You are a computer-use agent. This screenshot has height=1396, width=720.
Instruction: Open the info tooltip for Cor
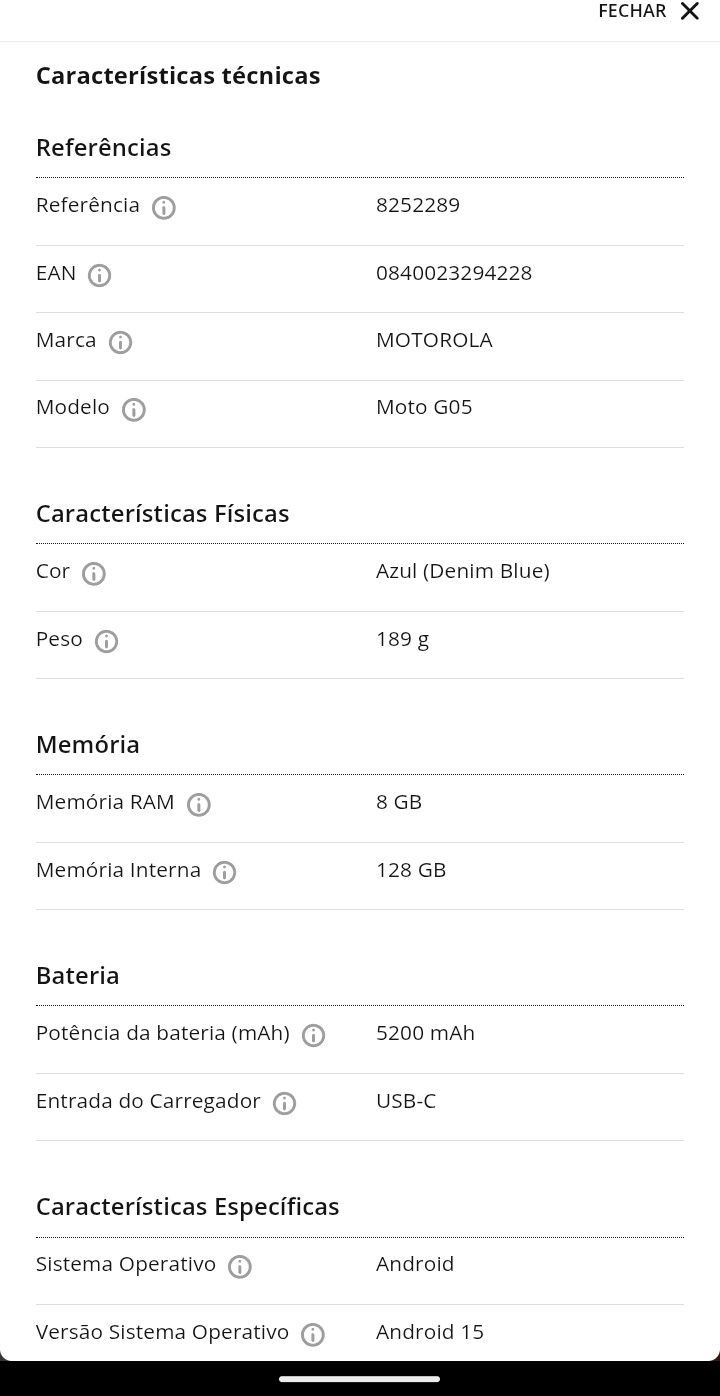[93, 574]
